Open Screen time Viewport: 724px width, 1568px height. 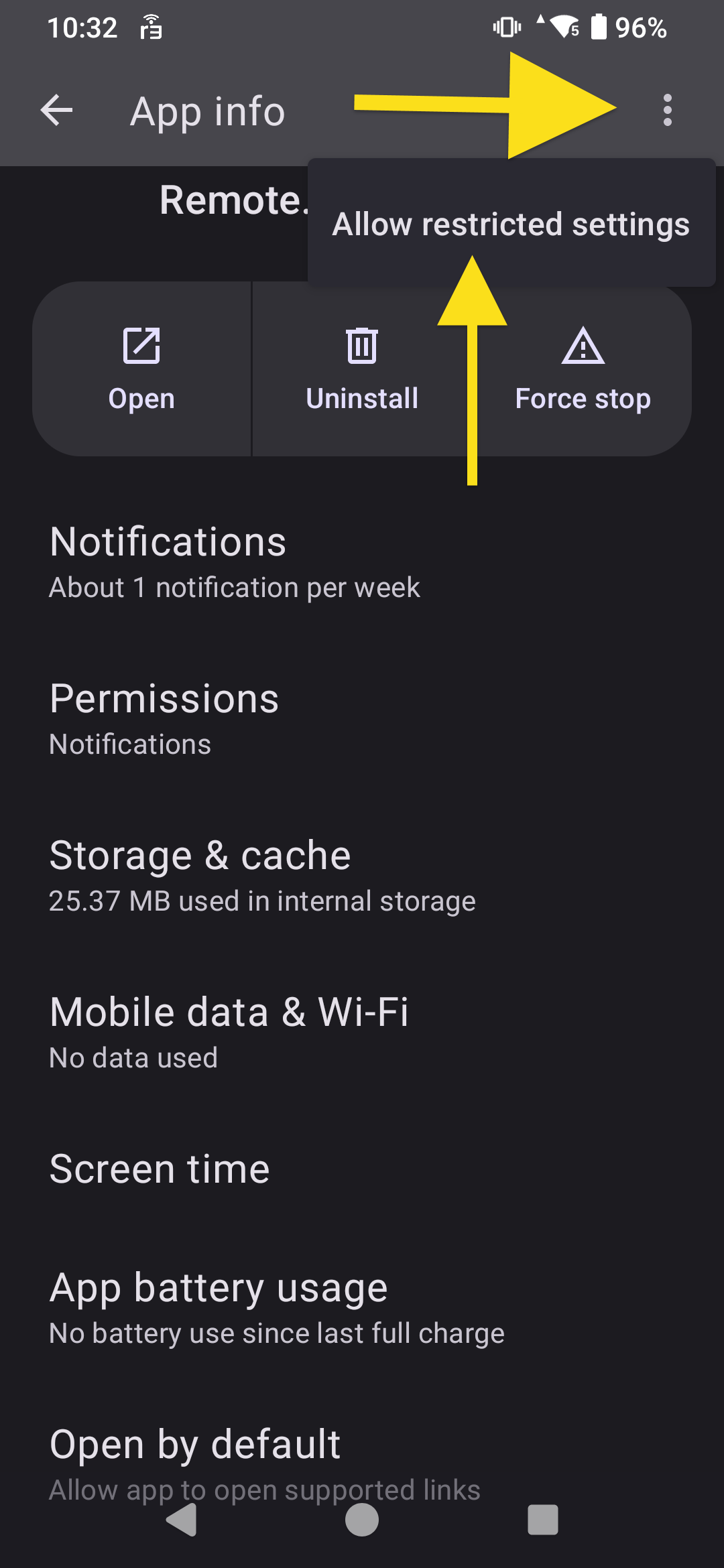coord(160,1169)
